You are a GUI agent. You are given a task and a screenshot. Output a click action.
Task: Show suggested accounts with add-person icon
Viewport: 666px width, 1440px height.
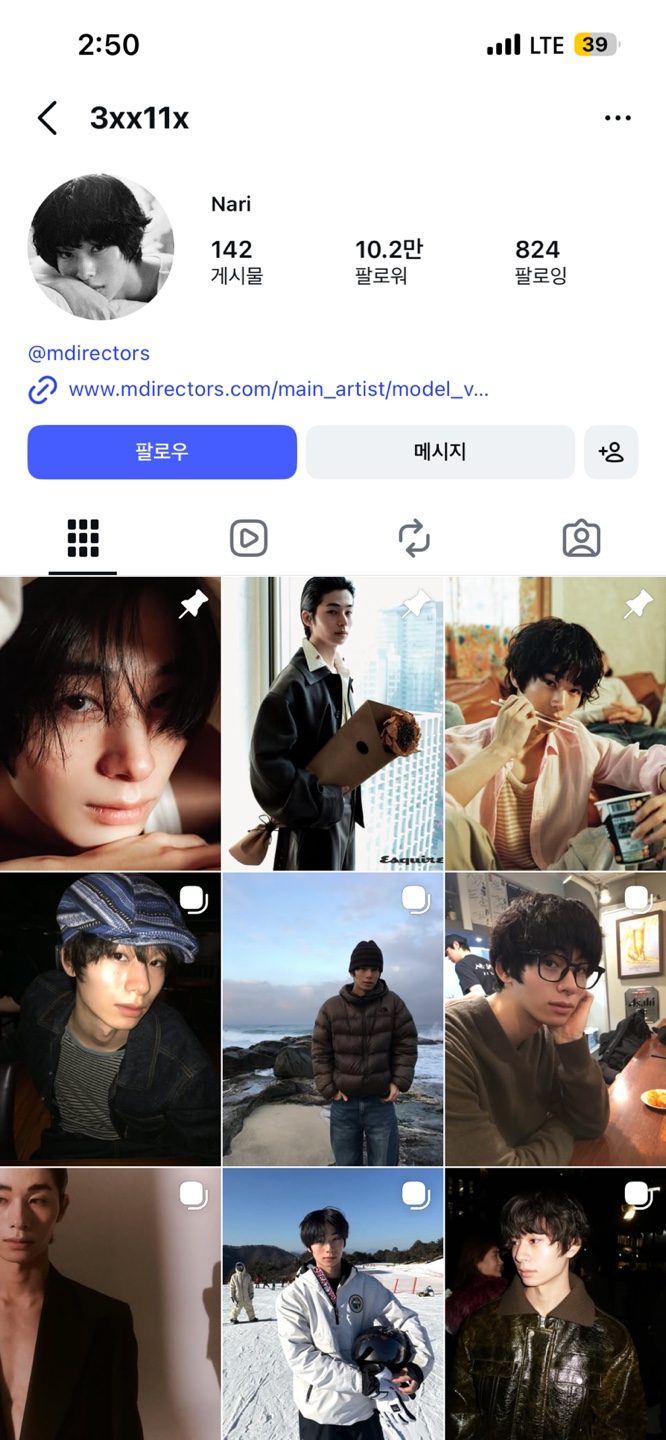[x=611, y=452]
